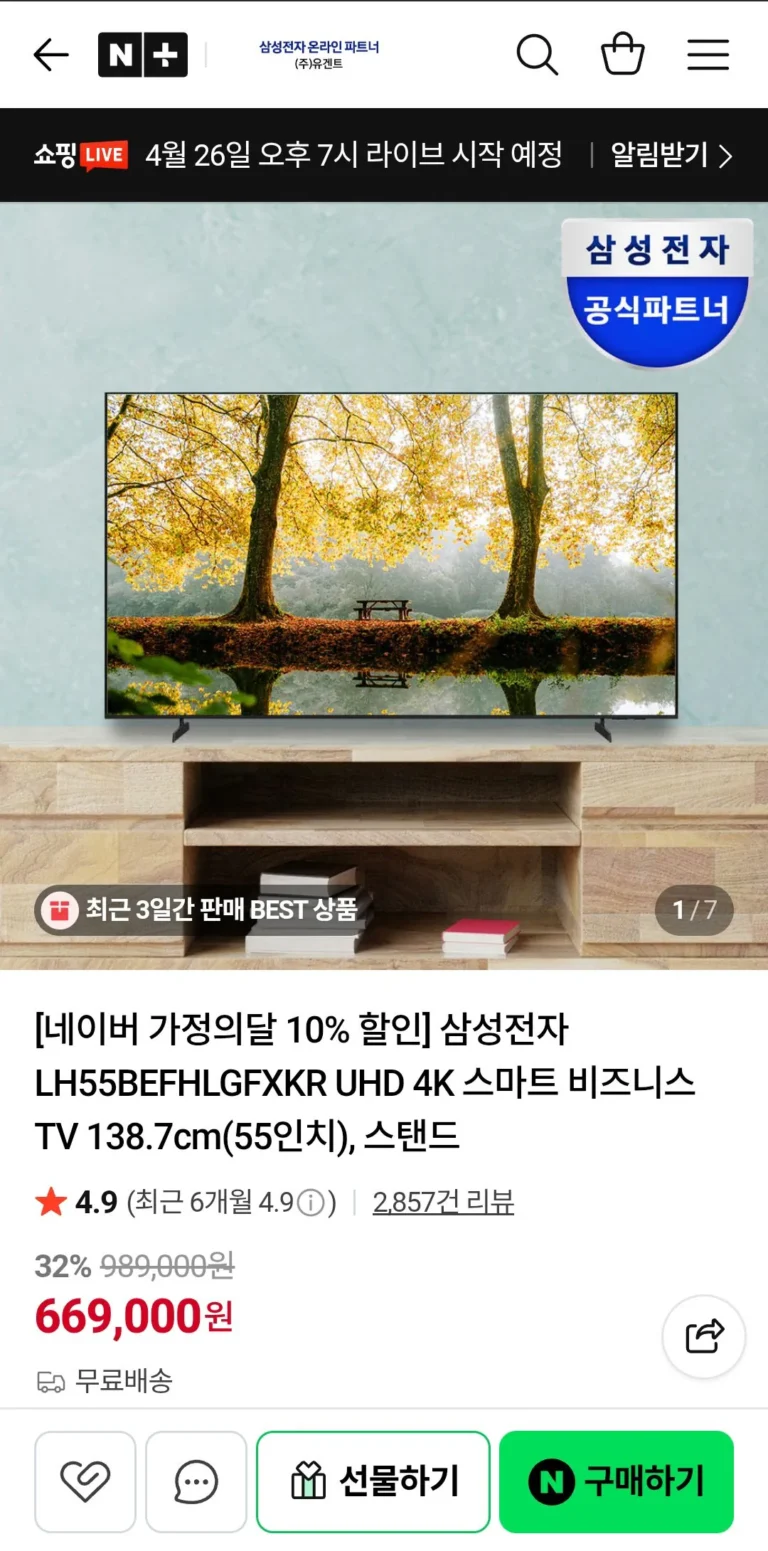Open the Samsung online partner store page
Viewport: 768px width, 1551px height.
(x=318, y=55)
